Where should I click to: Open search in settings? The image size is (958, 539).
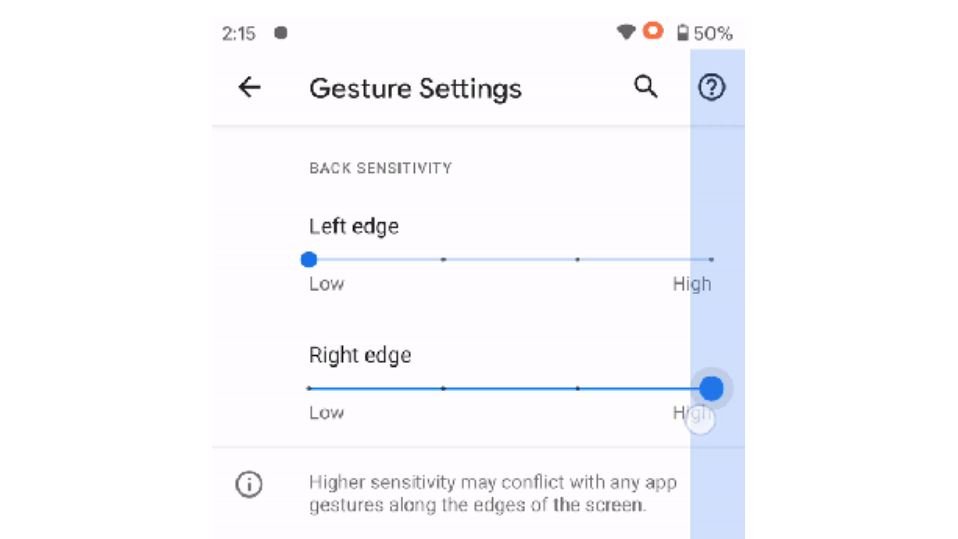pos(646,88)
